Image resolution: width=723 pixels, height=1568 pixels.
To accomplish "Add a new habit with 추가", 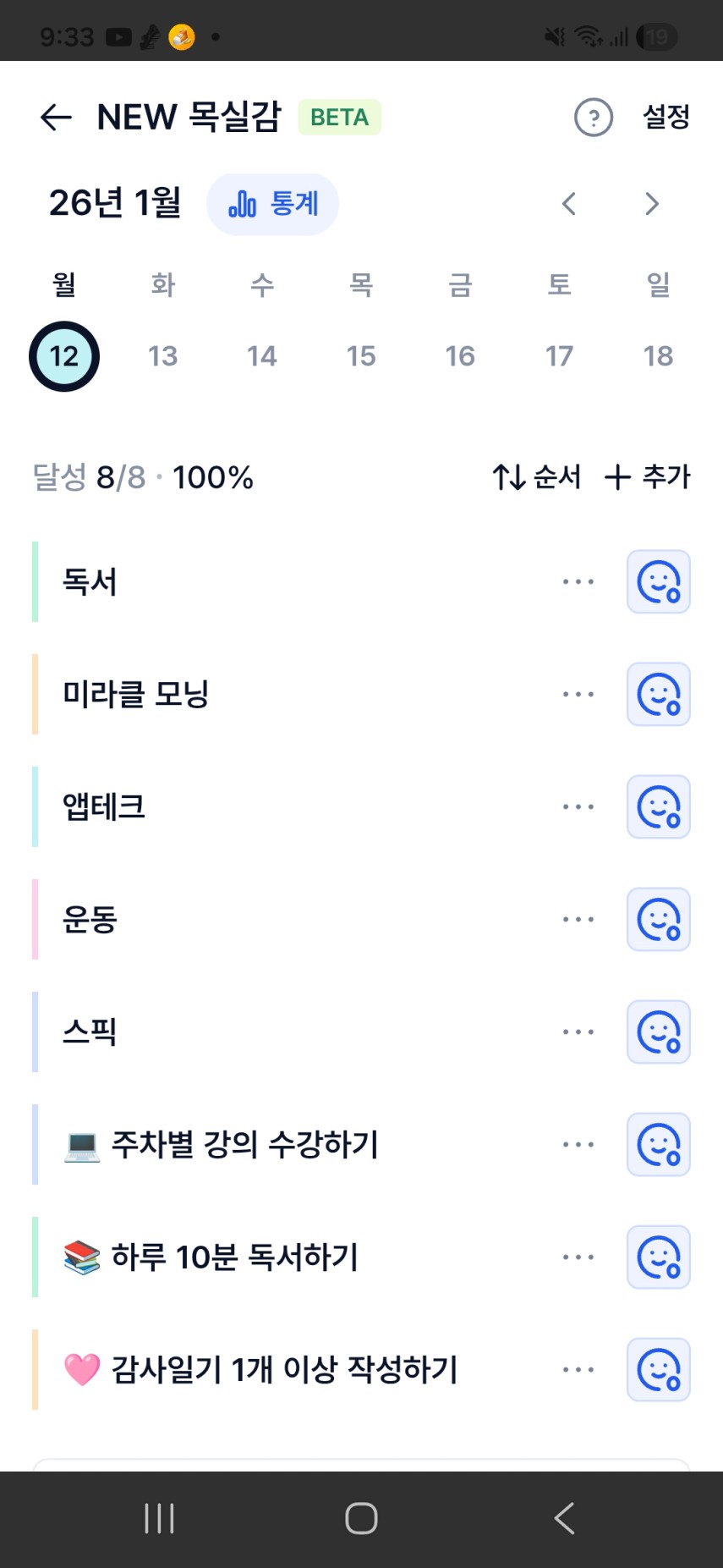I will (648, 477).
